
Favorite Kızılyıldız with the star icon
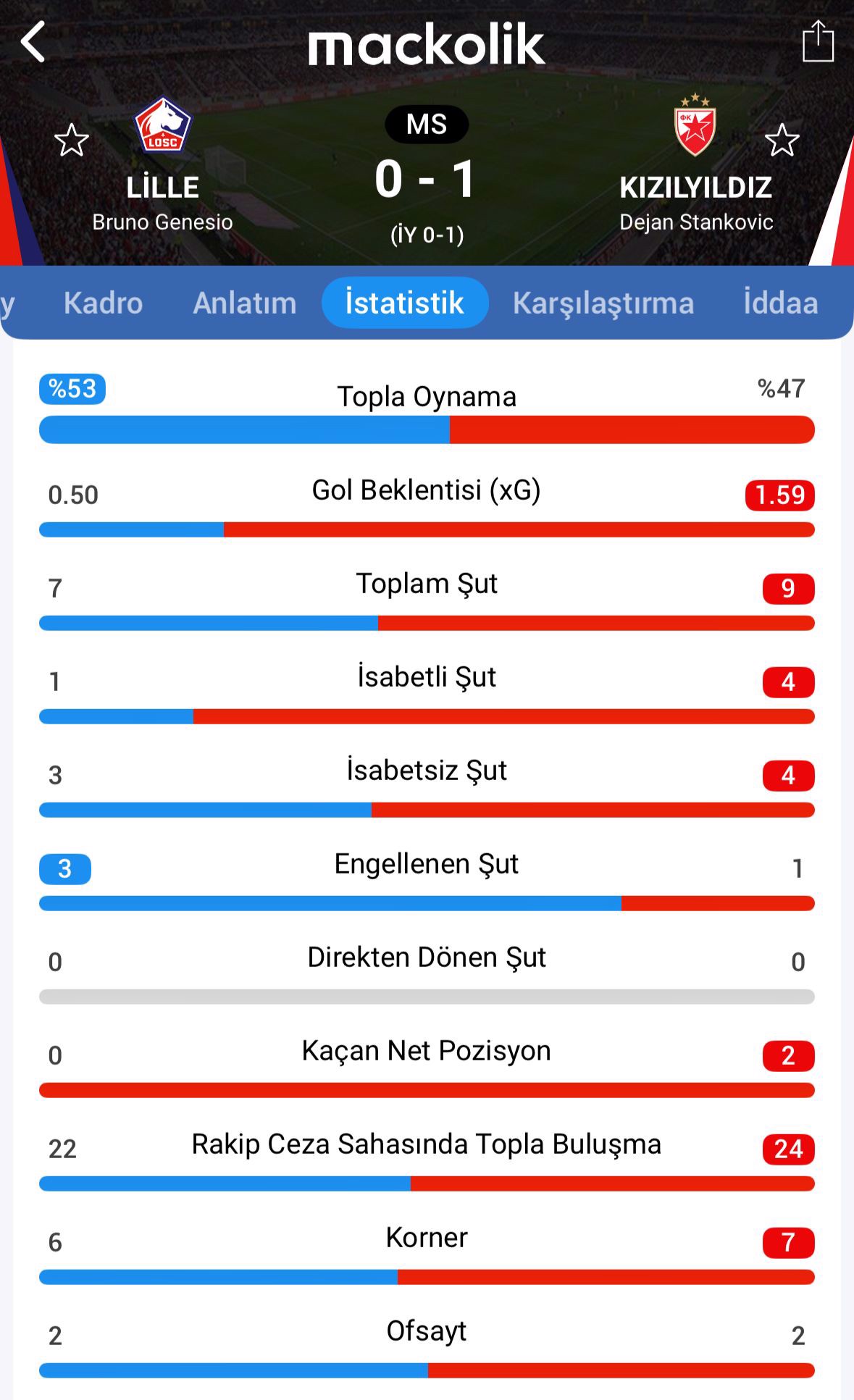[x=782, y=141]
